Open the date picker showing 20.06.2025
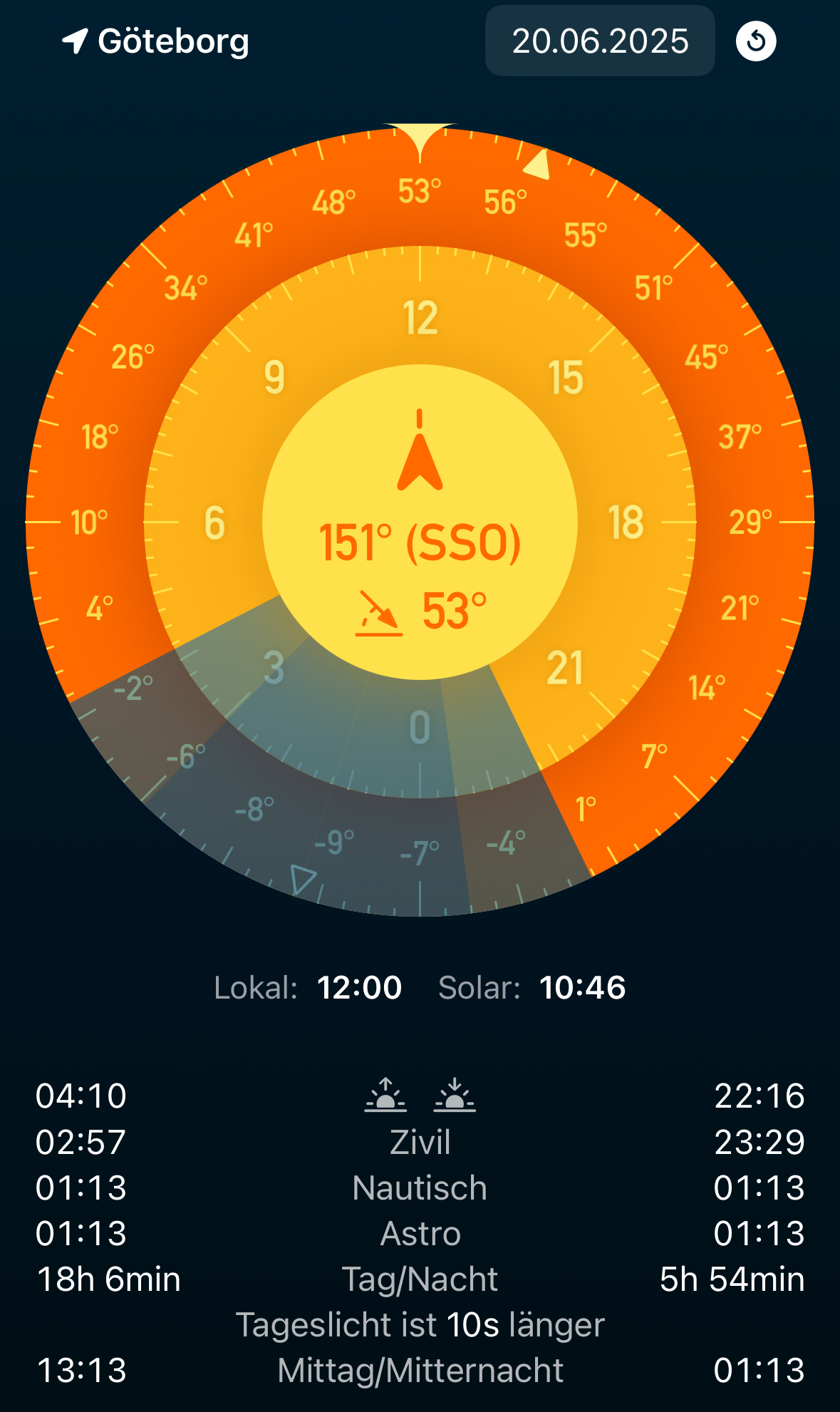 click(x=600, y=41)
